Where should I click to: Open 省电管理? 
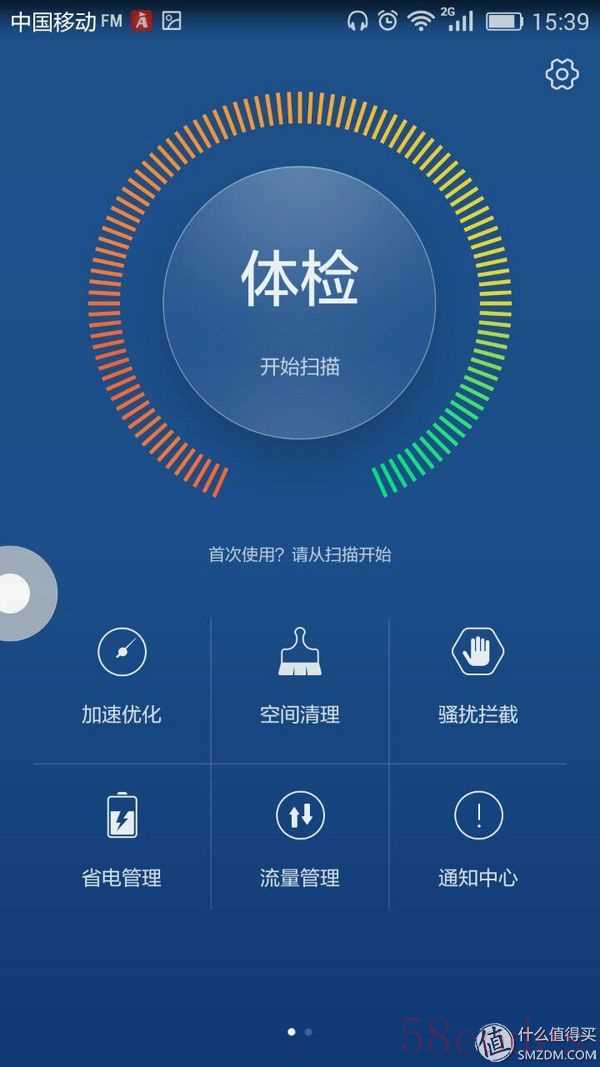122,838
